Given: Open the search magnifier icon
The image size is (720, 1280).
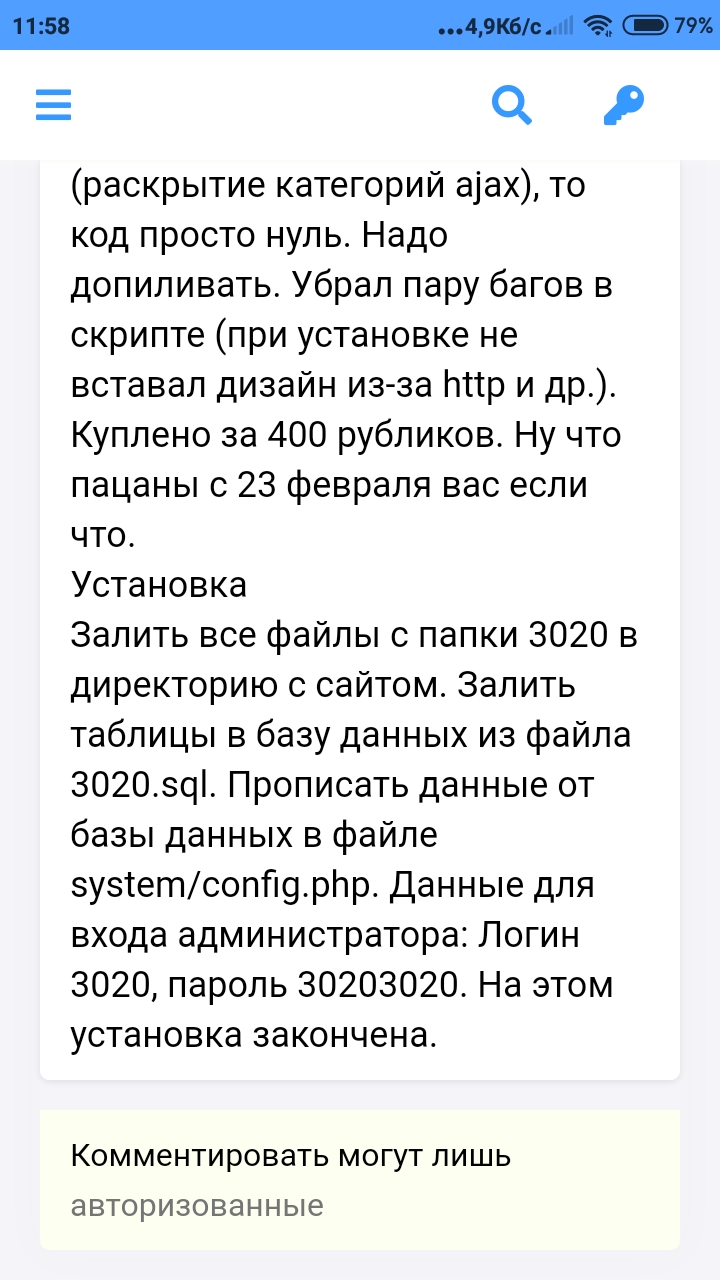Looking at the screenshot, I should (x=512, y=105).
